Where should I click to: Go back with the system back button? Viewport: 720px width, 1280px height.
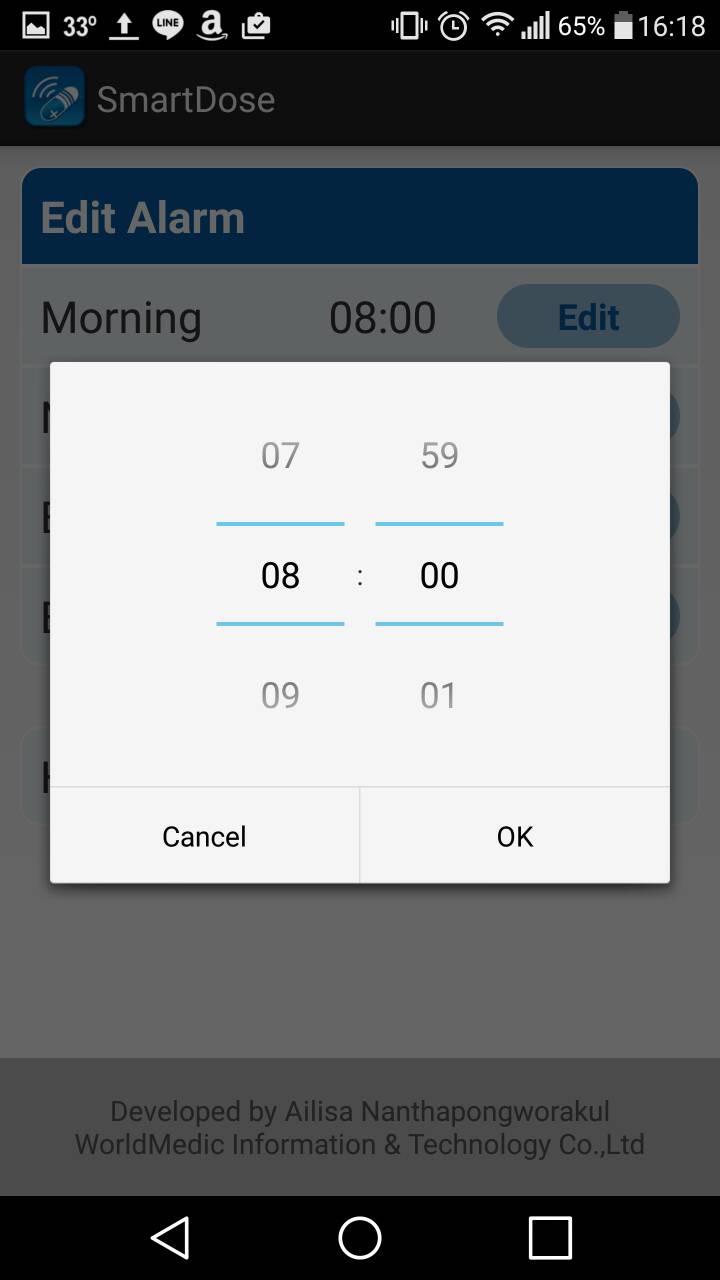[170, 1238]
